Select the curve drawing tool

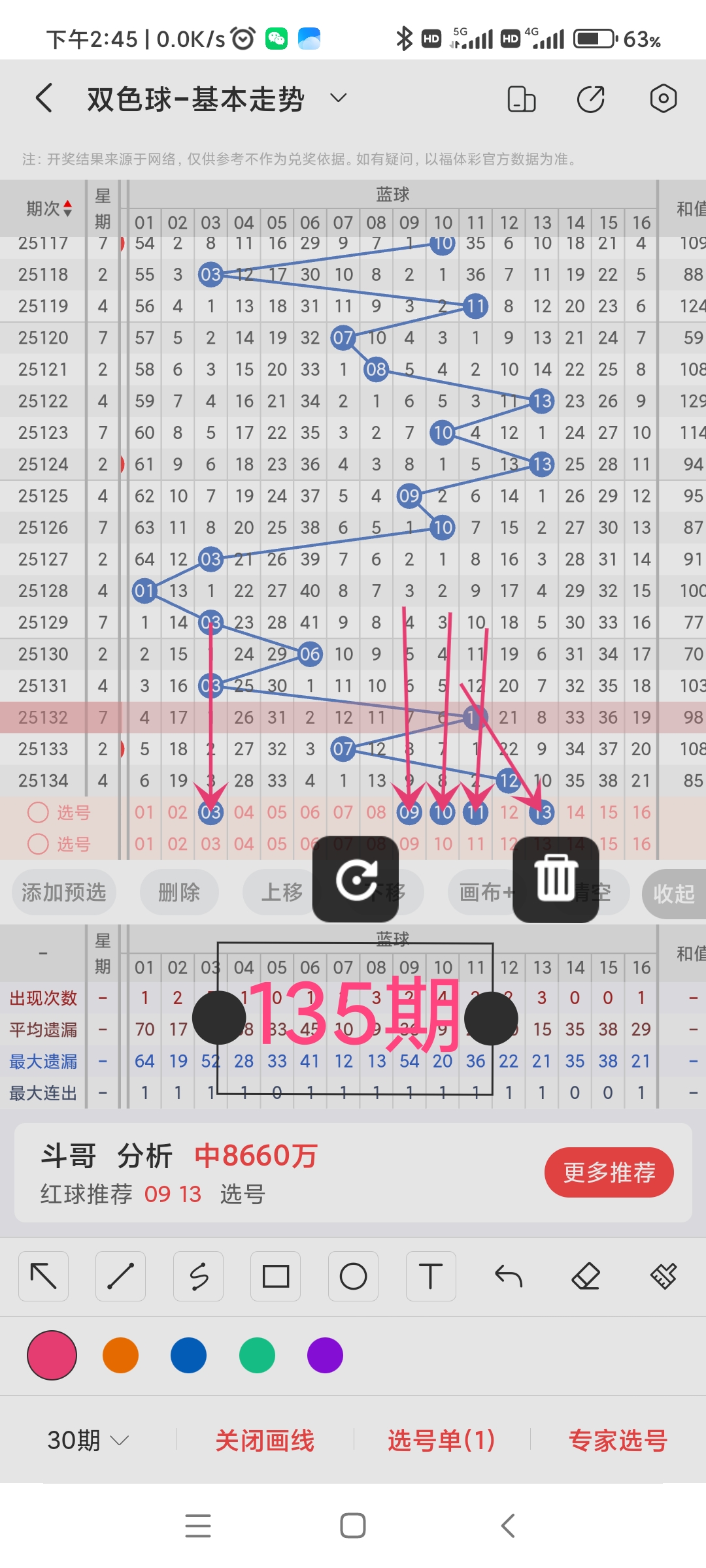pyautogui.click(x=198, y=1275)
